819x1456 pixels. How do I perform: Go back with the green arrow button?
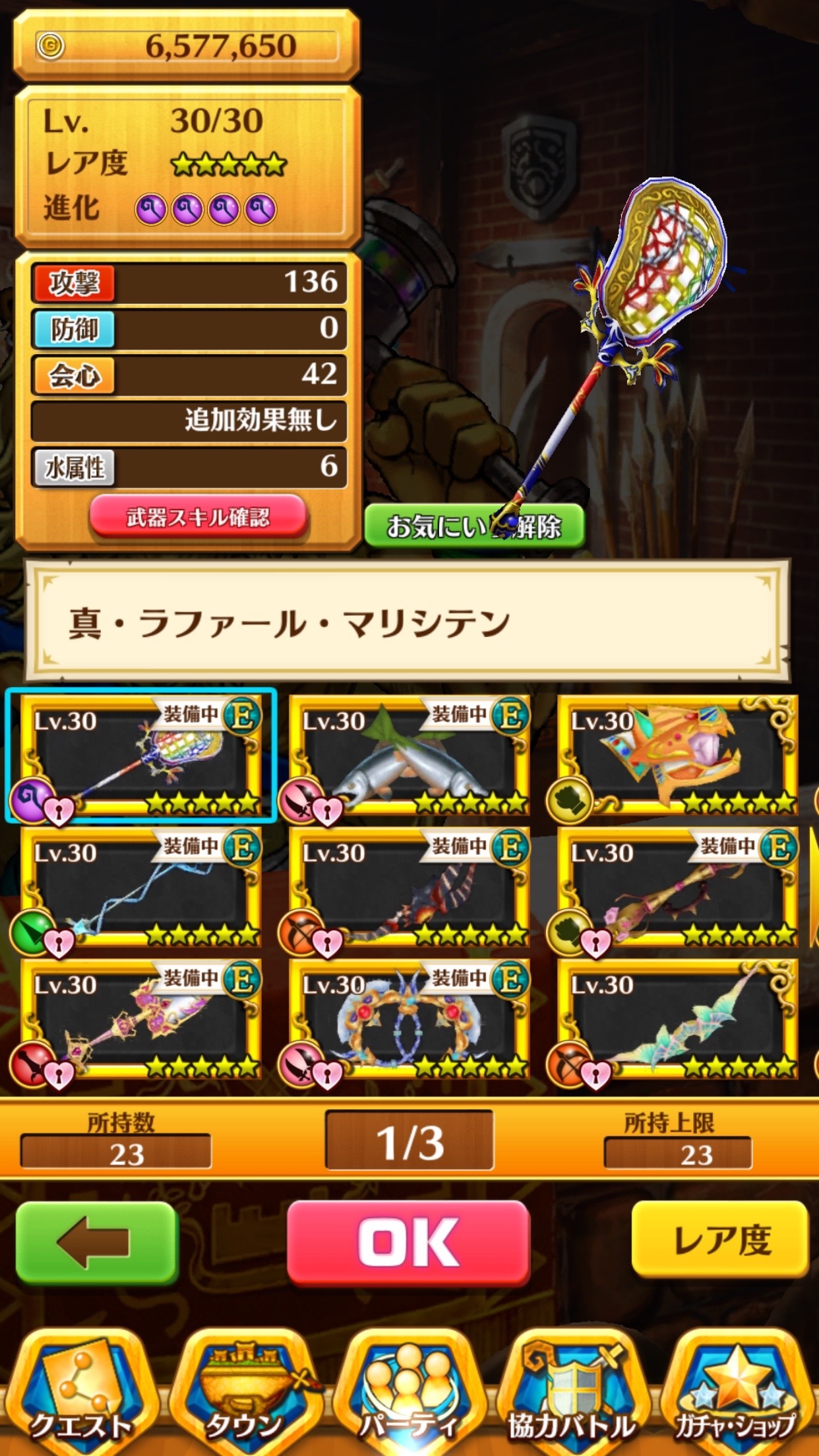click(x=97, y=1242)
